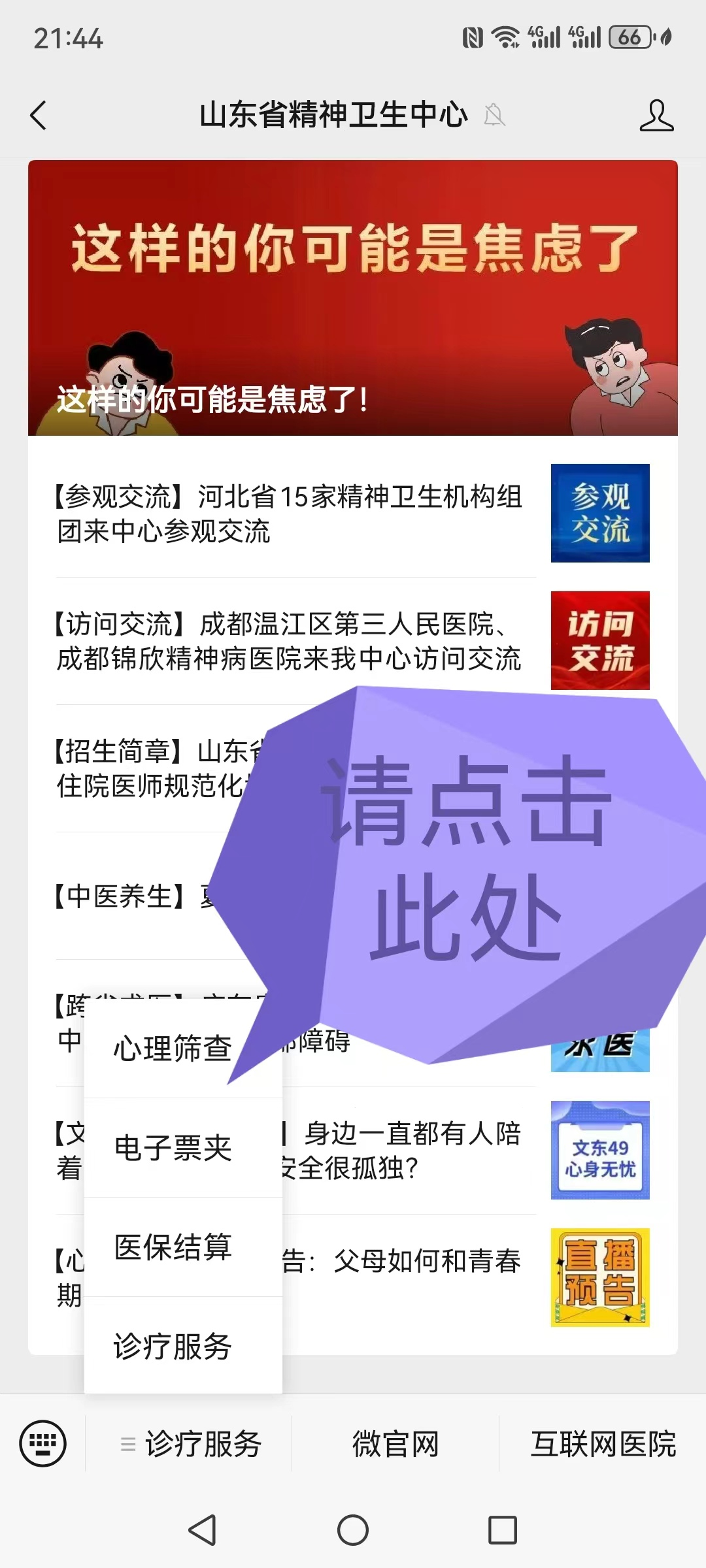
Task: Open the anxiety article banner
Action: coord(352,297)
